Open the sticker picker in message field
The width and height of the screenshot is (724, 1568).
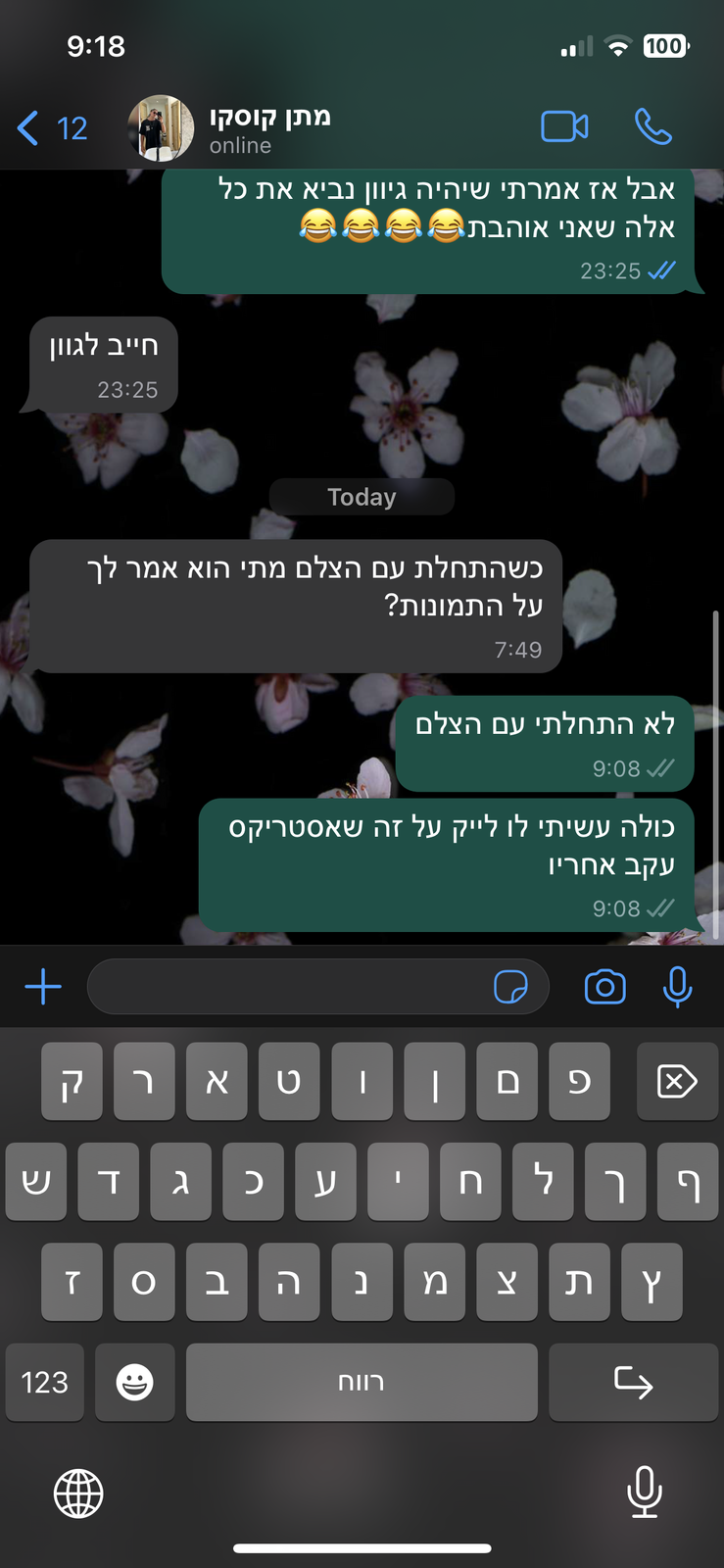pos(510,987)
